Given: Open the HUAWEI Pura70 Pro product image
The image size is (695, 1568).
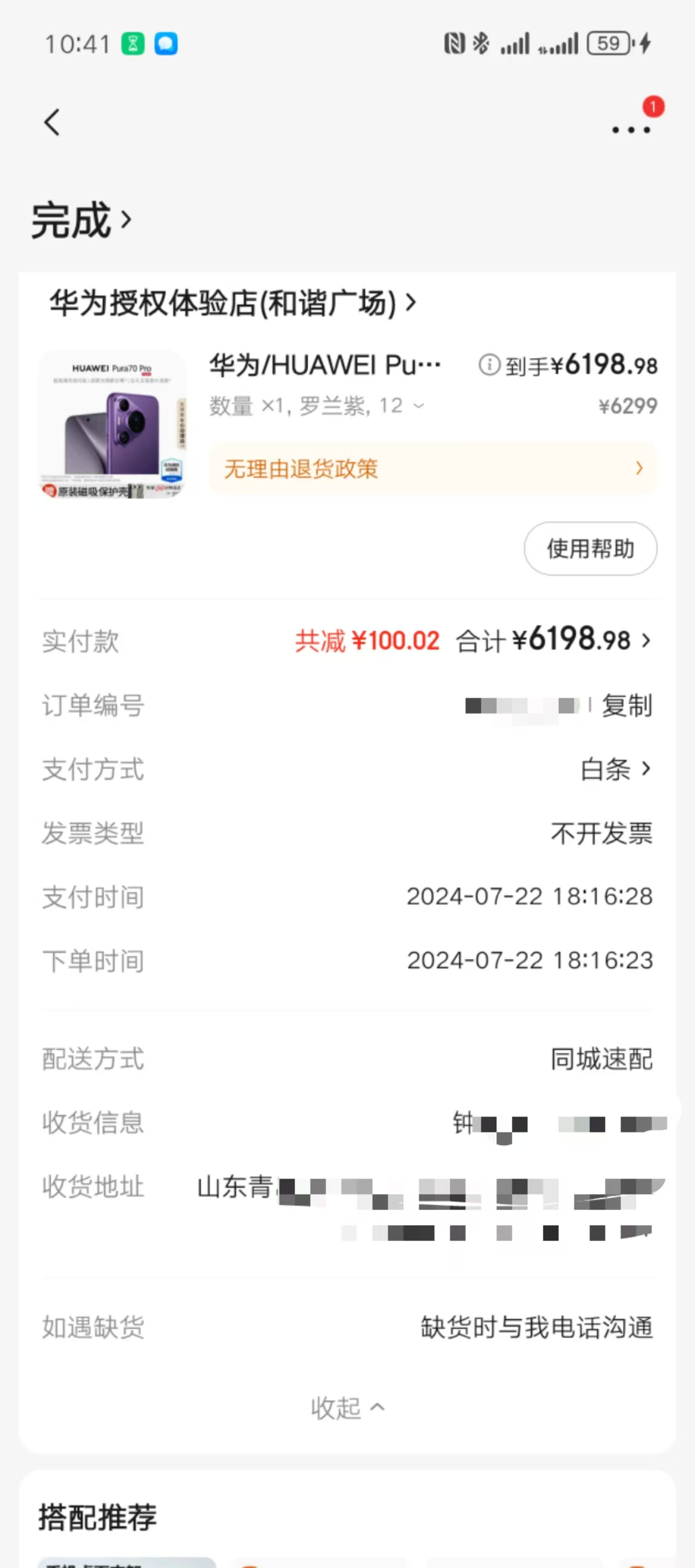Looking at the screenshot, I should click(112, 423).
